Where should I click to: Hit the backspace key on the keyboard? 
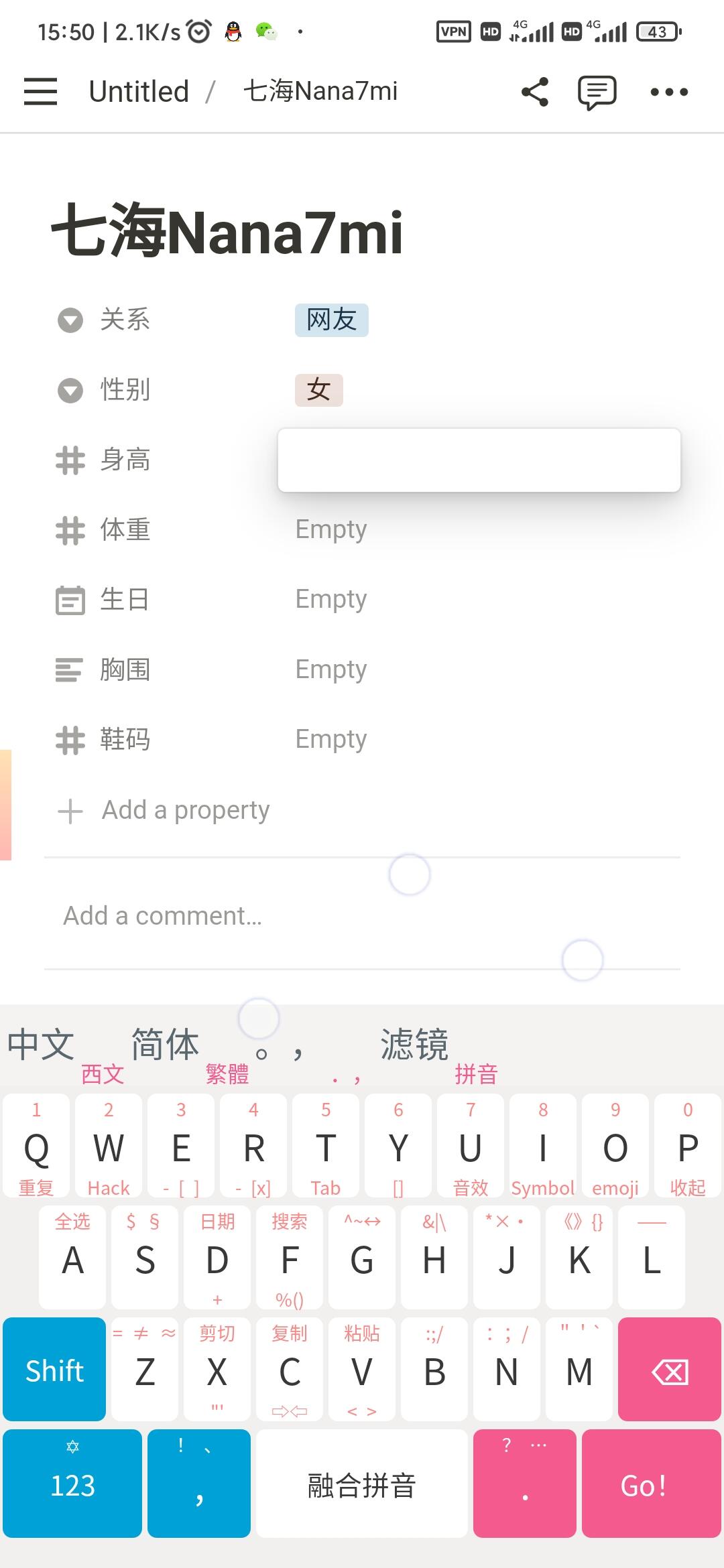669,1370
